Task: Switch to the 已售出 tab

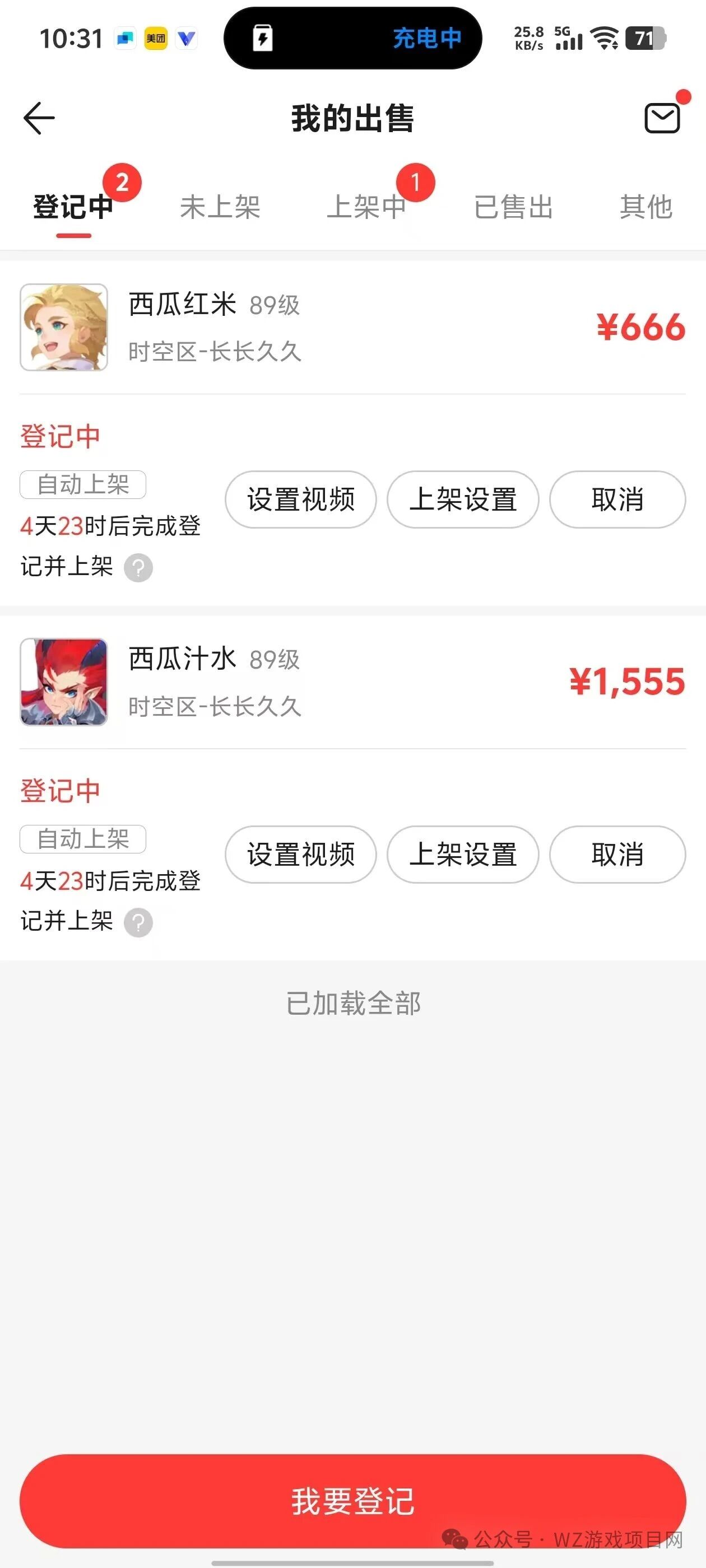Action: pyautogui.click(x=513, y=208)
